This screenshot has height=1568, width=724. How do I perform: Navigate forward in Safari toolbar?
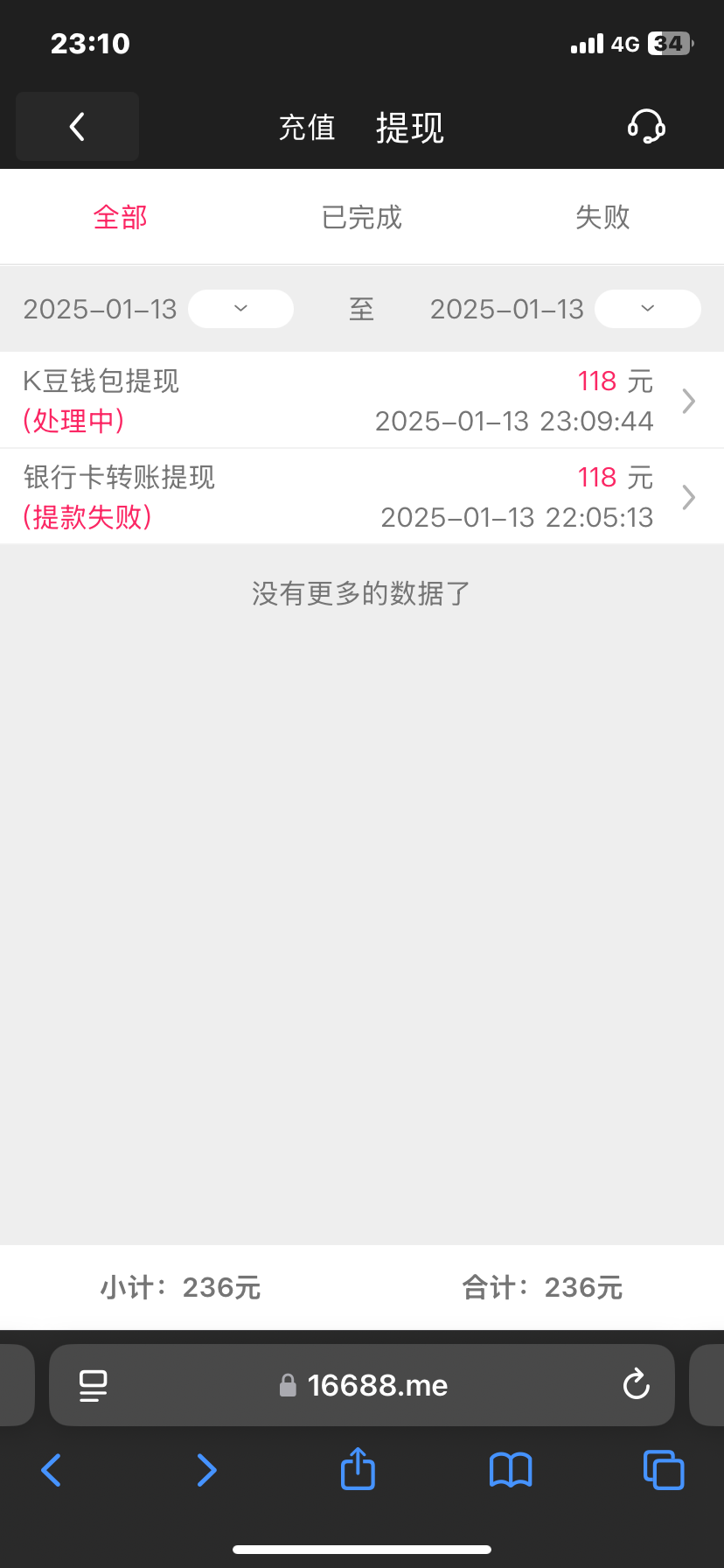click(205, 1469)
